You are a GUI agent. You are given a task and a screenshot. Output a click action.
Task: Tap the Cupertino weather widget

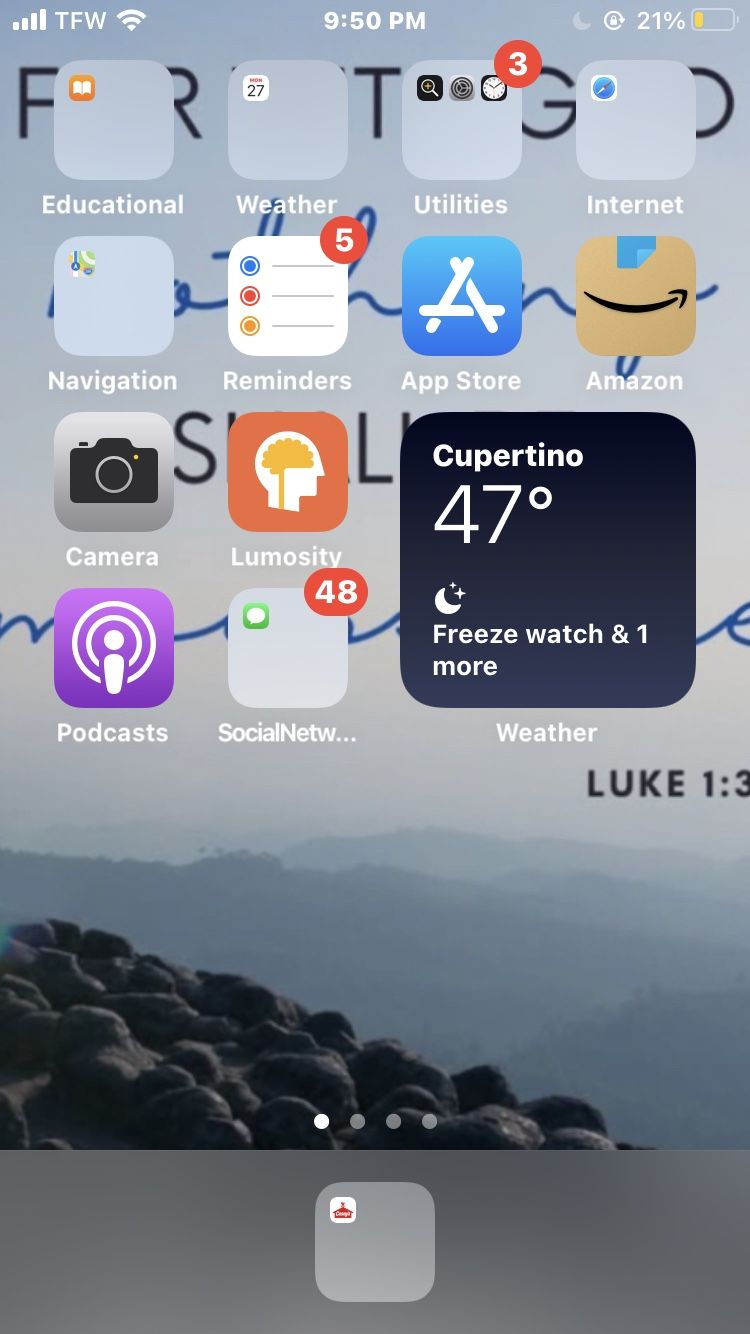click(x=548, y=560)
